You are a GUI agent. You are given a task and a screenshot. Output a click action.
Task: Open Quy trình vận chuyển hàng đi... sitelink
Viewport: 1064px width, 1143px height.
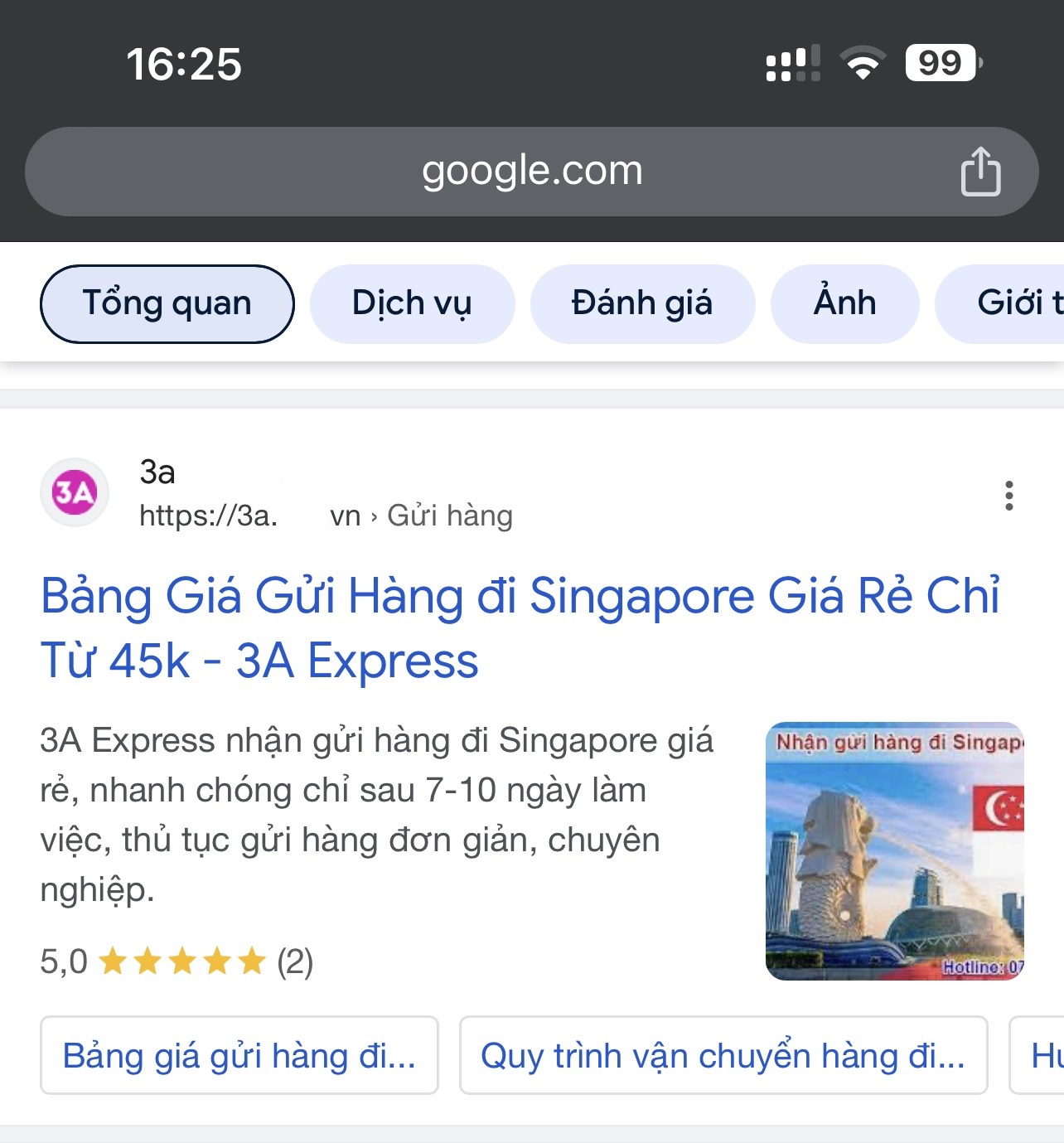tap(723, 1055)
